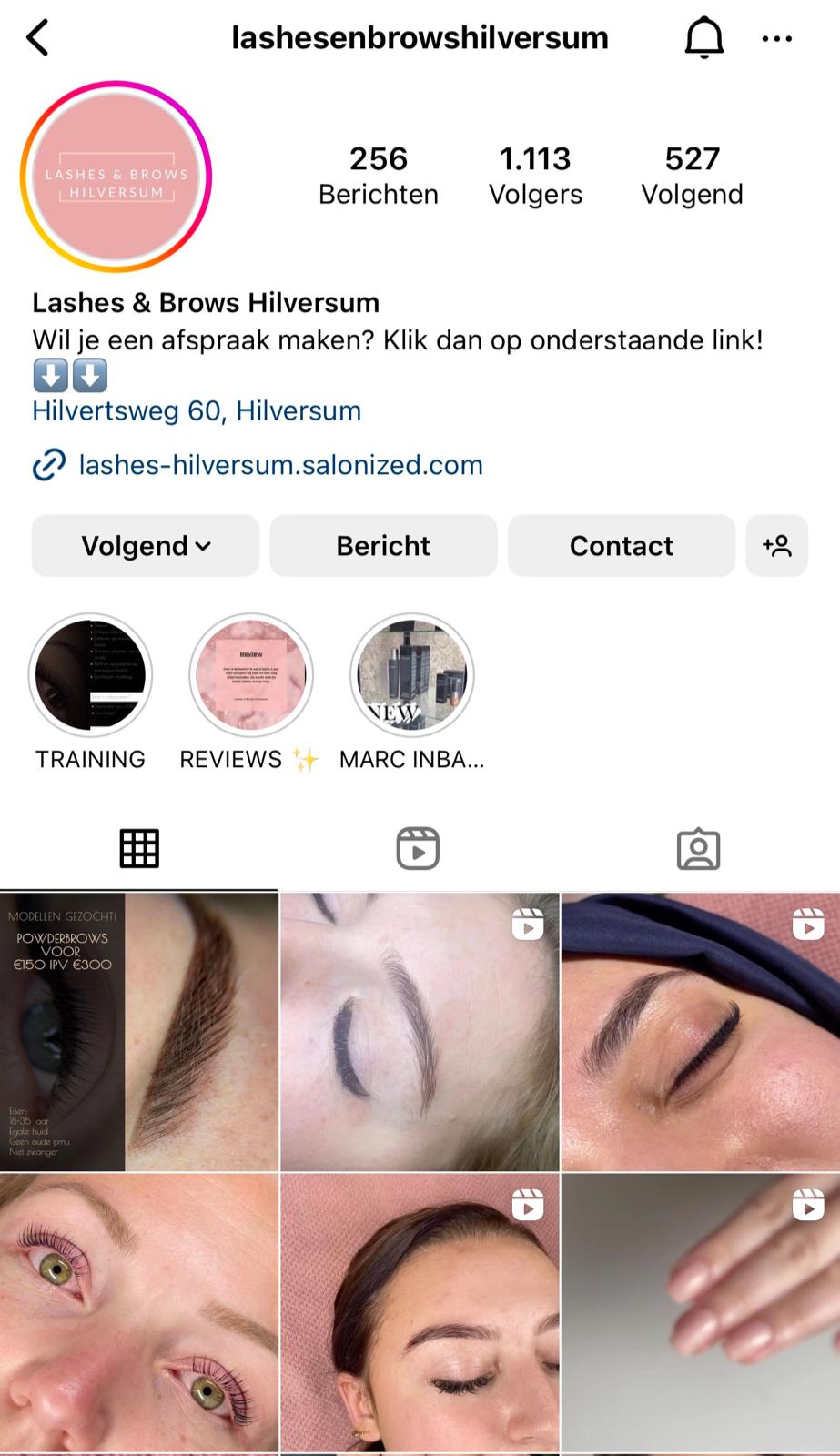Open the MARC INBA... story highlight
Image resolution: width=840 pixels, height=1456 pixels.
411,675
